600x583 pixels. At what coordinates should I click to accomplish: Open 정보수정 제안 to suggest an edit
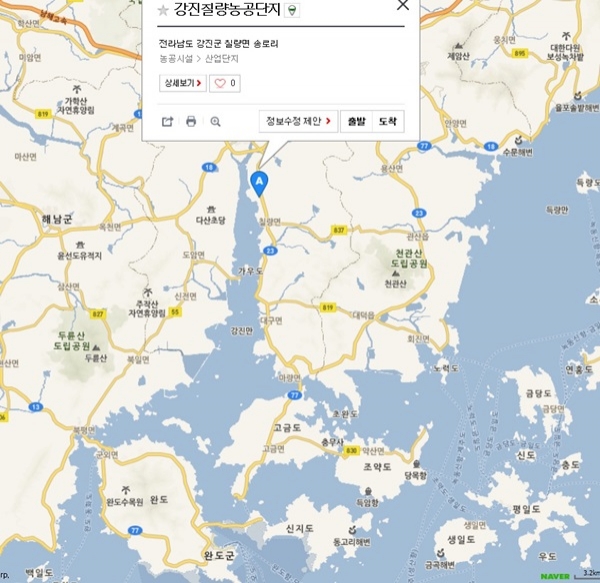pos(297,121)
